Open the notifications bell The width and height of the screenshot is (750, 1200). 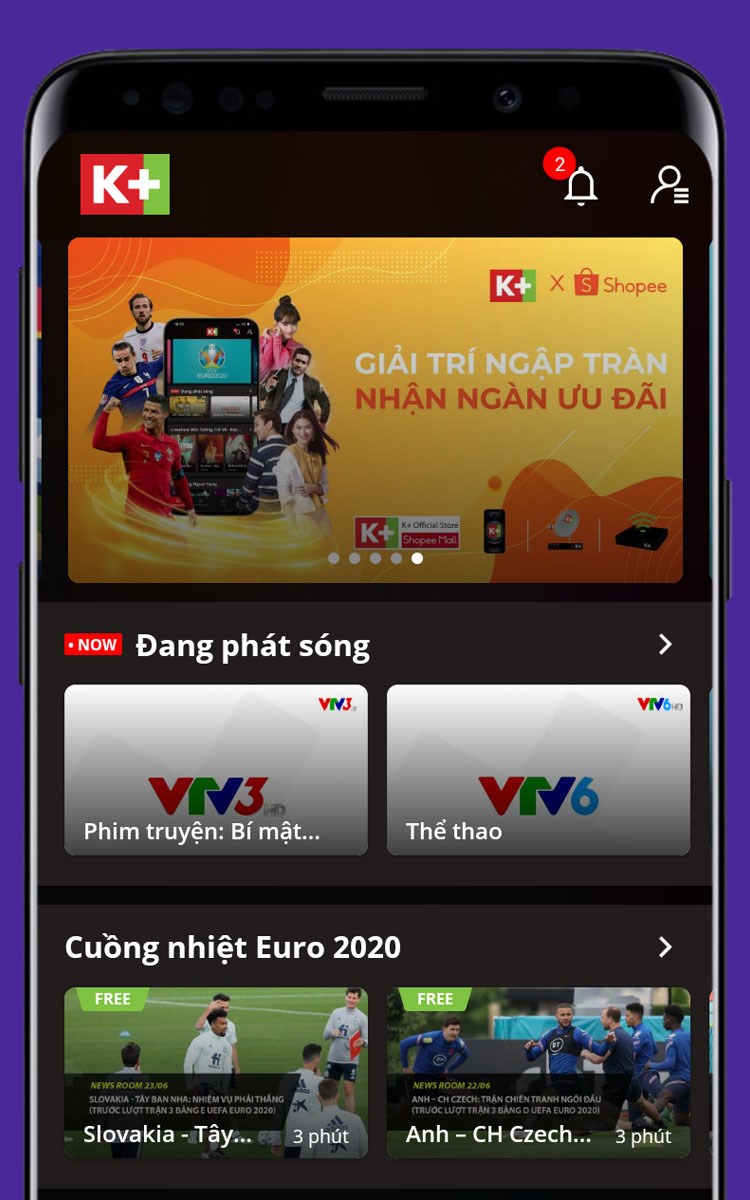tap(580, 185)
